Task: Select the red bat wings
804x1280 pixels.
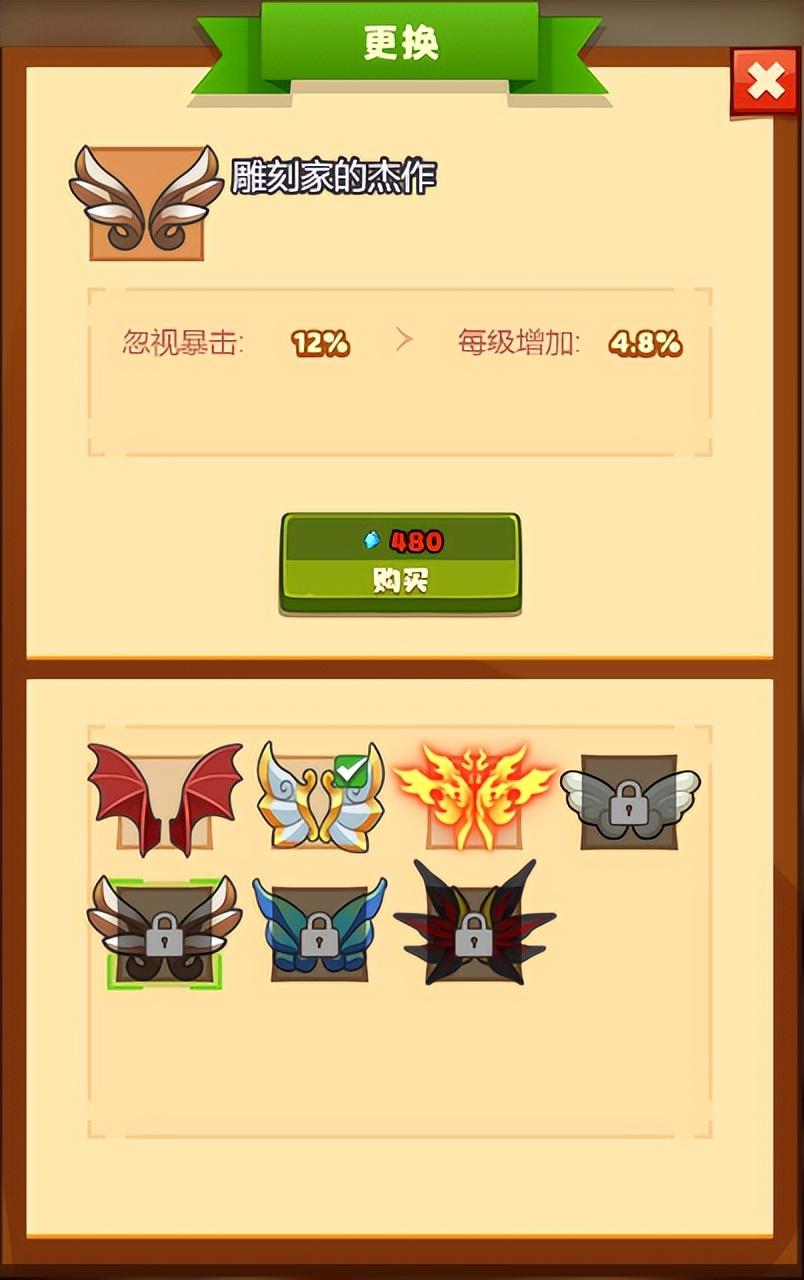Action: pos(165,800)
